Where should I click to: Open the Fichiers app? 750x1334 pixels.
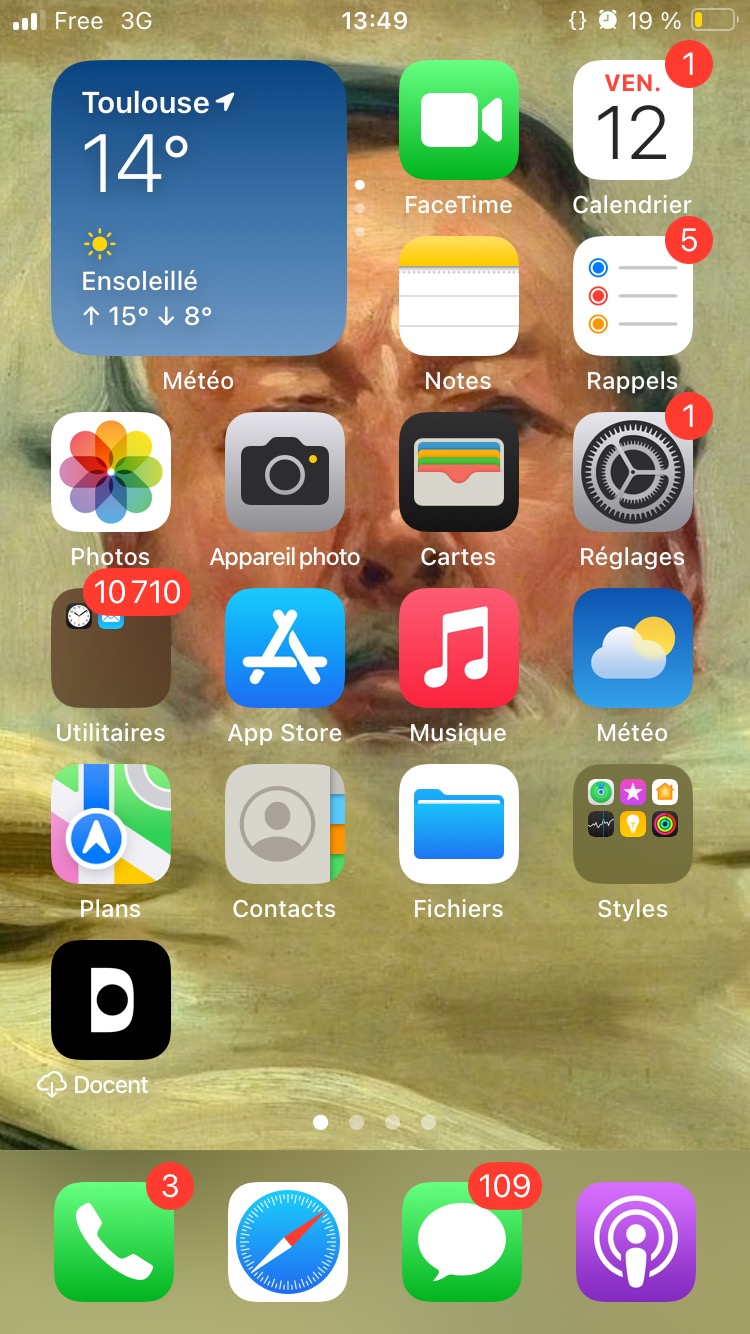tap(458, 824)
